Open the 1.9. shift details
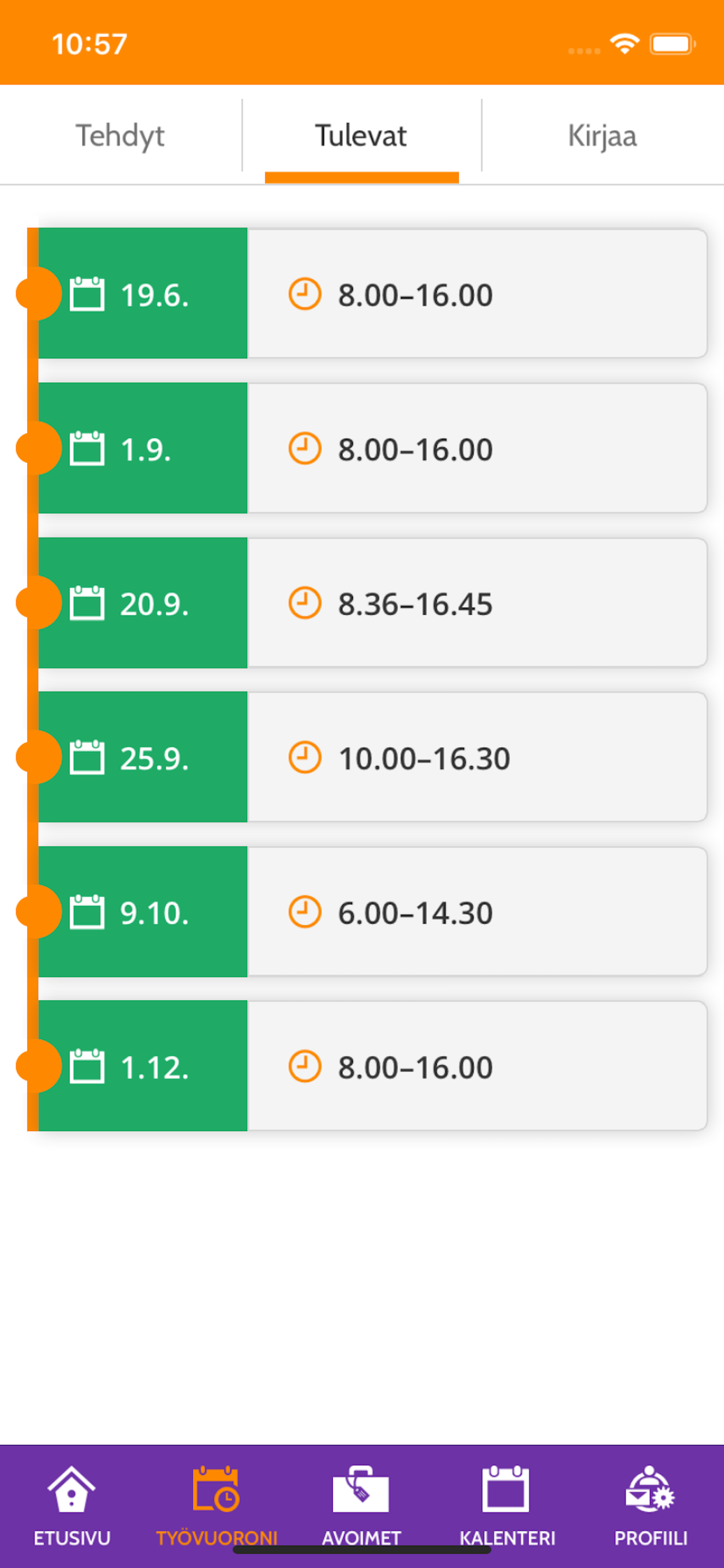This screenshot has height=1568, width=724. 365,449
